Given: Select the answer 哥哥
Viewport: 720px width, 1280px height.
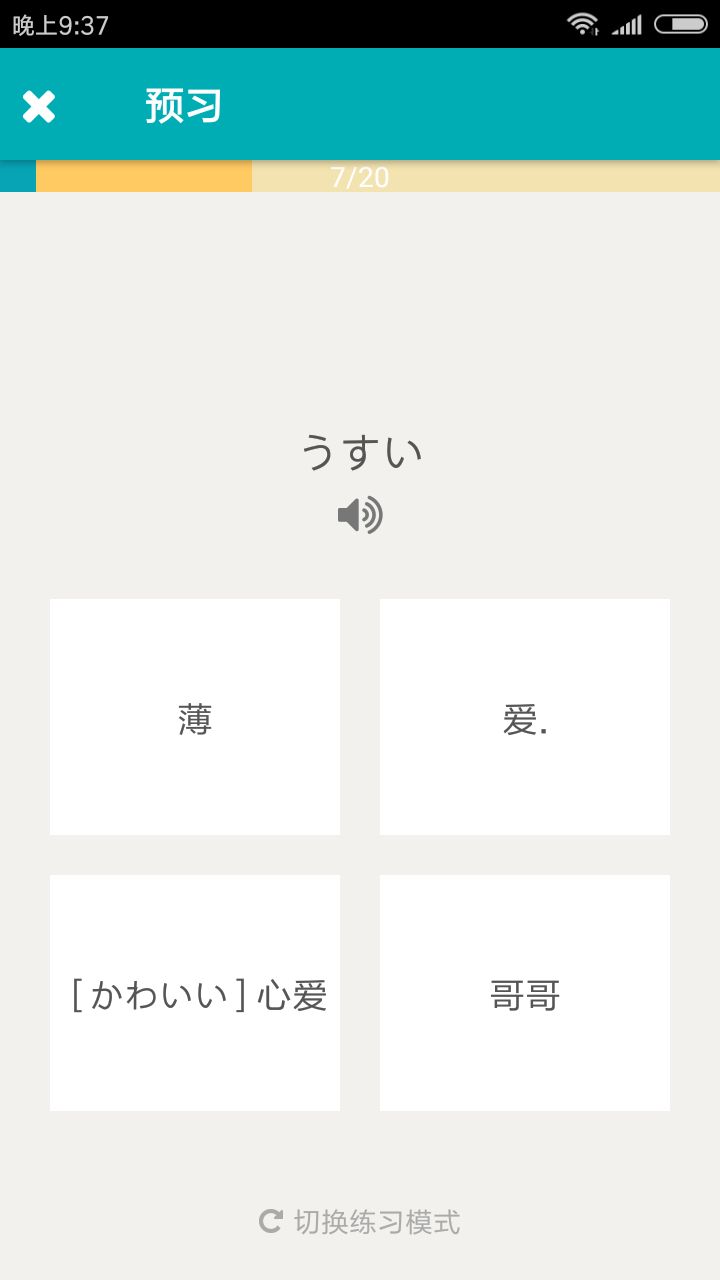Looking at the screenshot, I should pos(525,993).
